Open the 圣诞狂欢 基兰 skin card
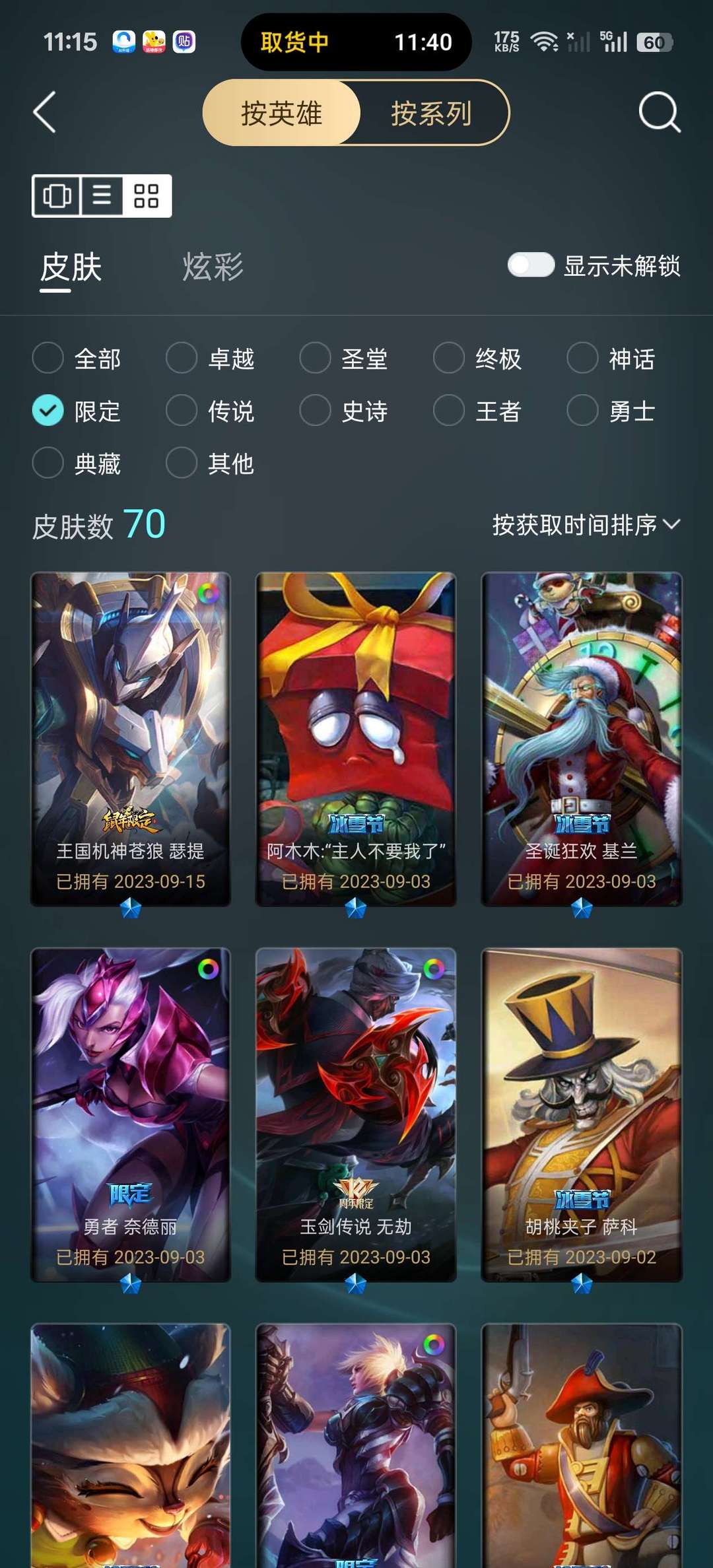Image resolution: width=713 pixels, height=1568 pixels. tap(582, 739)
